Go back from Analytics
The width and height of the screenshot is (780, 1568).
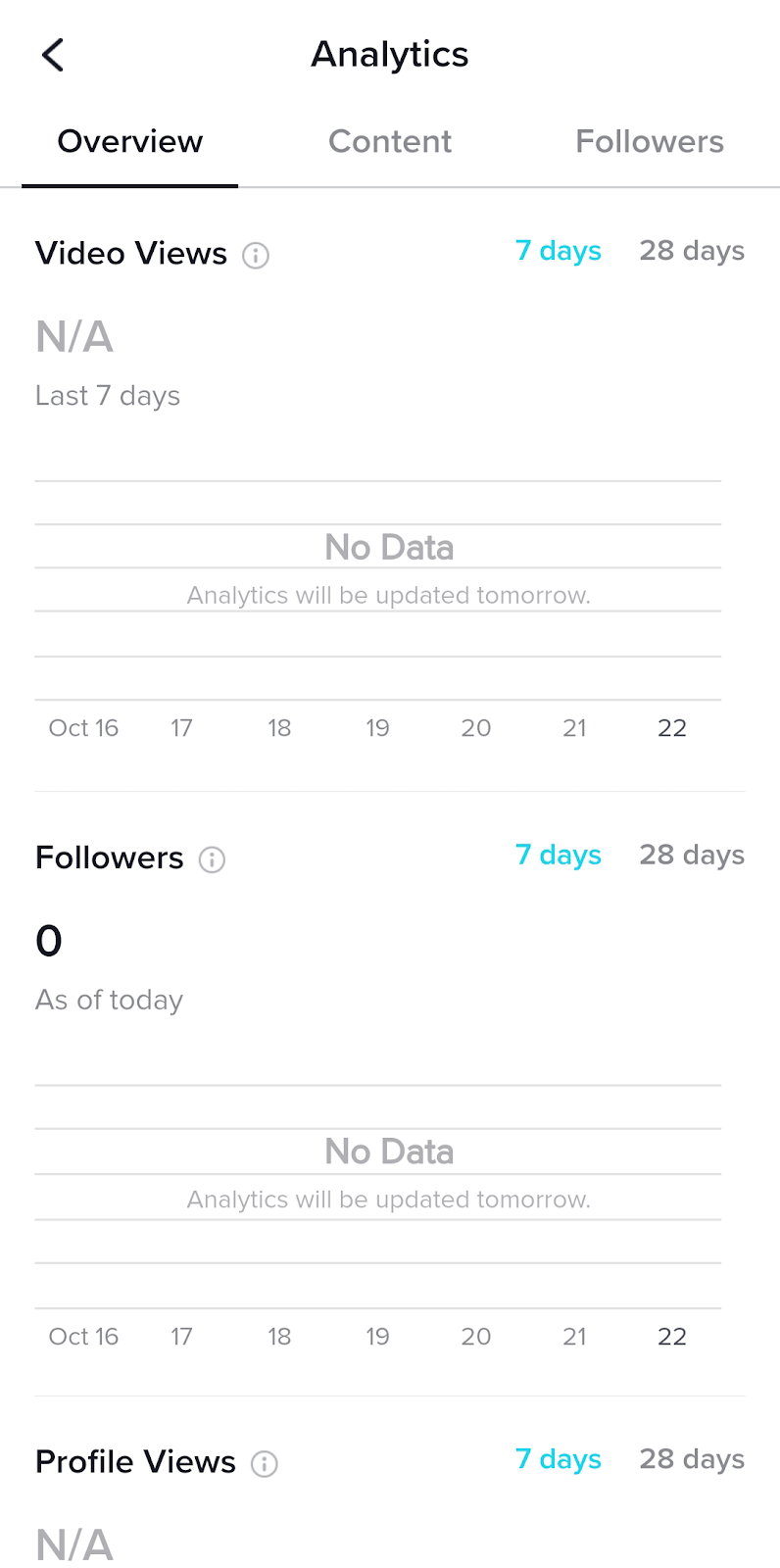click(x=53, y=55)
